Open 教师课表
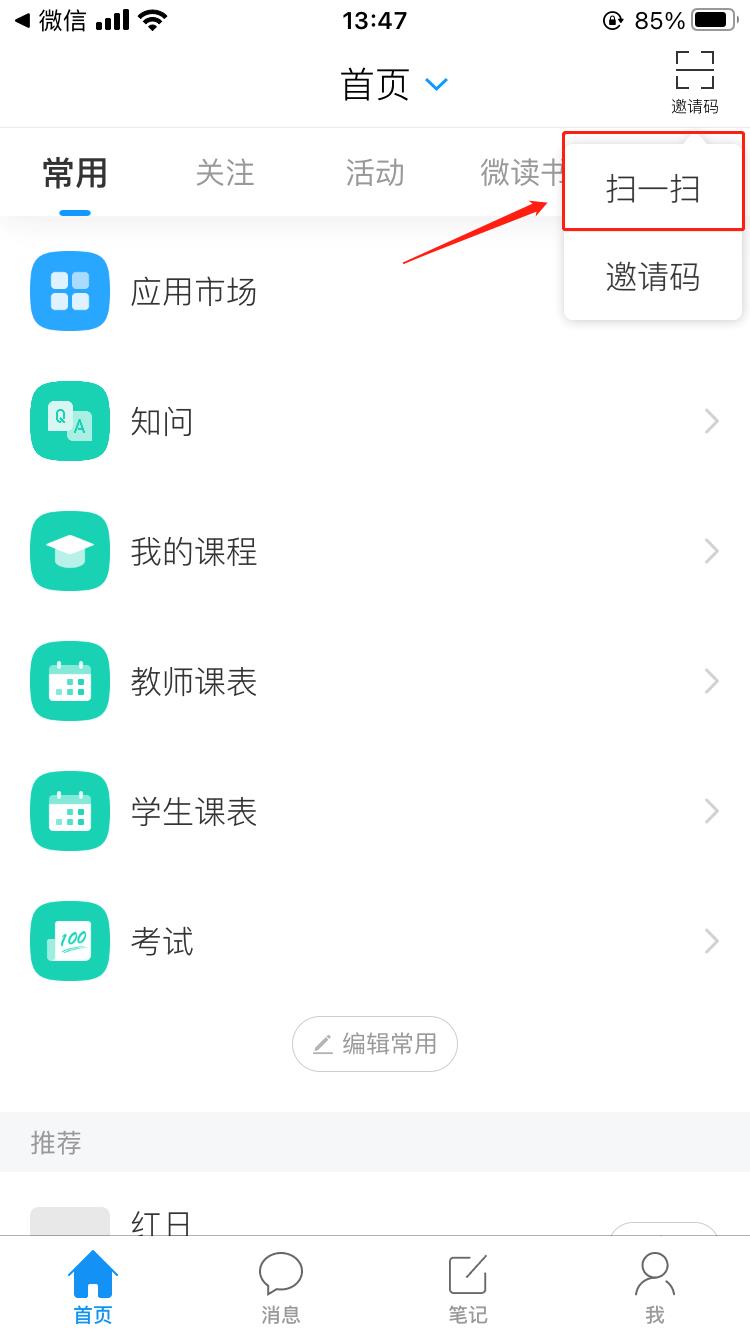This screenshot has height=1334, width=750. click(x=375, y=681)
